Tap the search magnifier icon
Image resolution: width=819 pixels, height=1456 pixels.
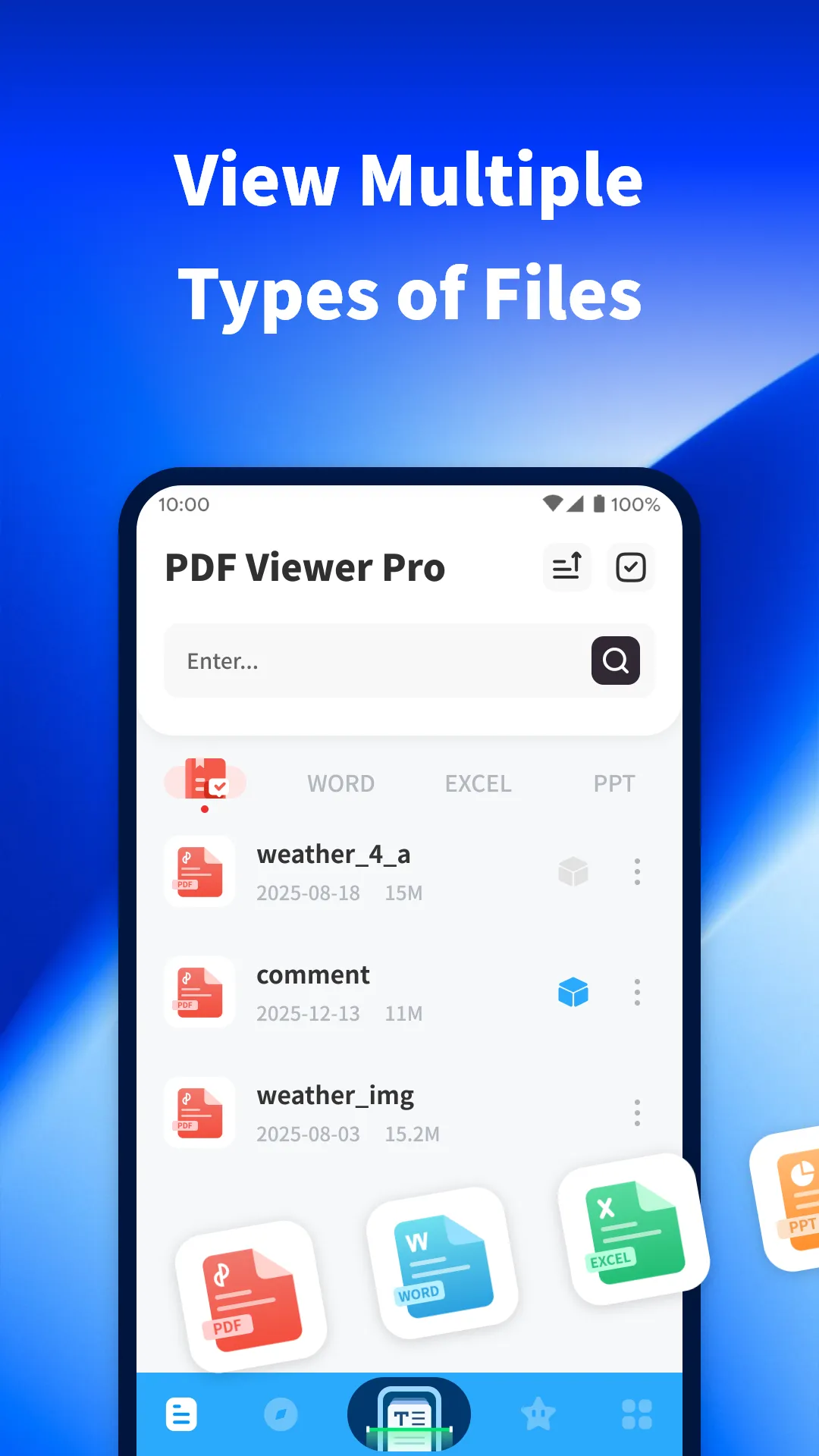[615, 661]
